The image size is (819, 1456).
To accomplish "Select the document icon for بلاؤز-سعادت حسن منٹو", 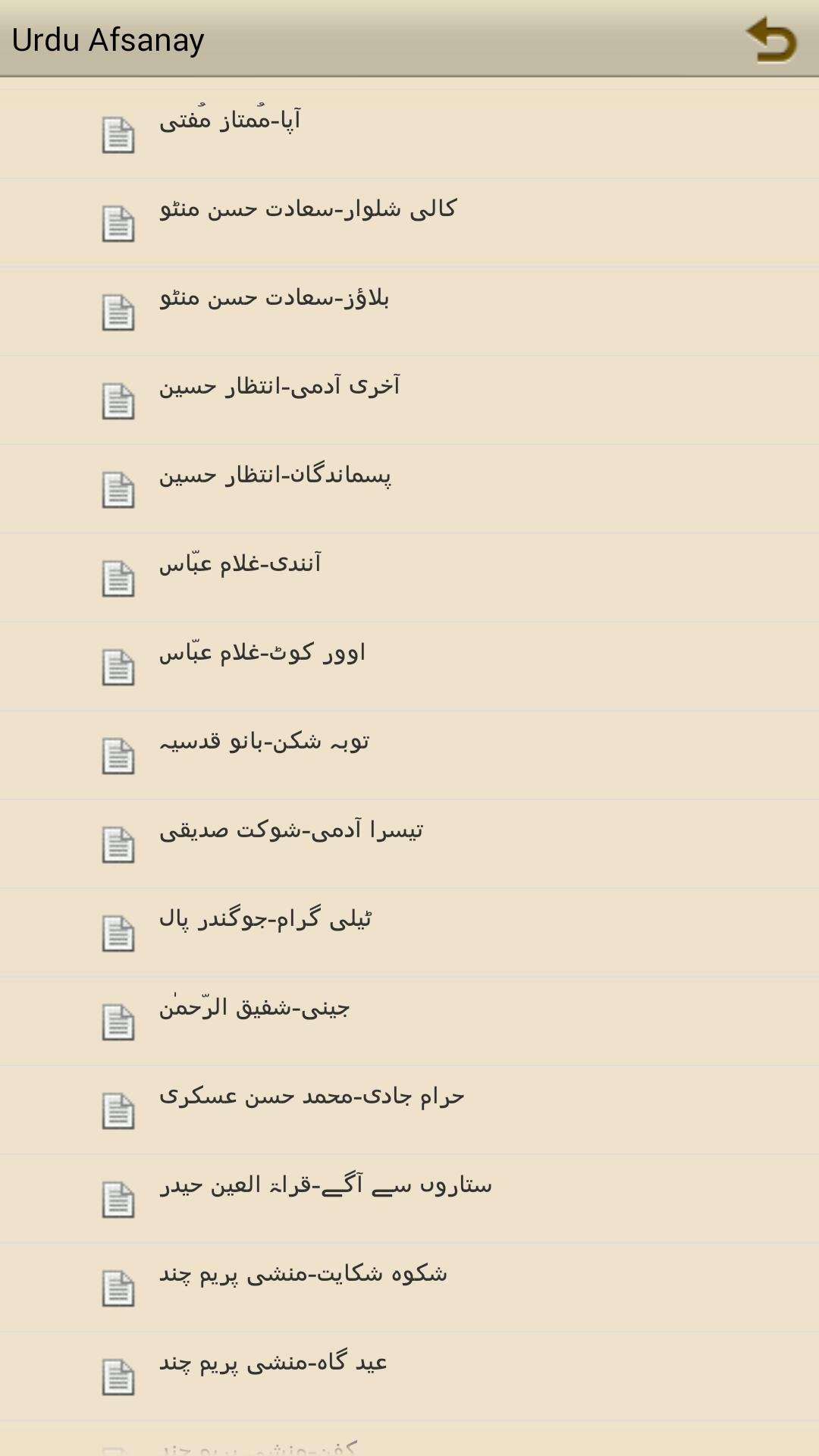I will [x=118, y=313].
